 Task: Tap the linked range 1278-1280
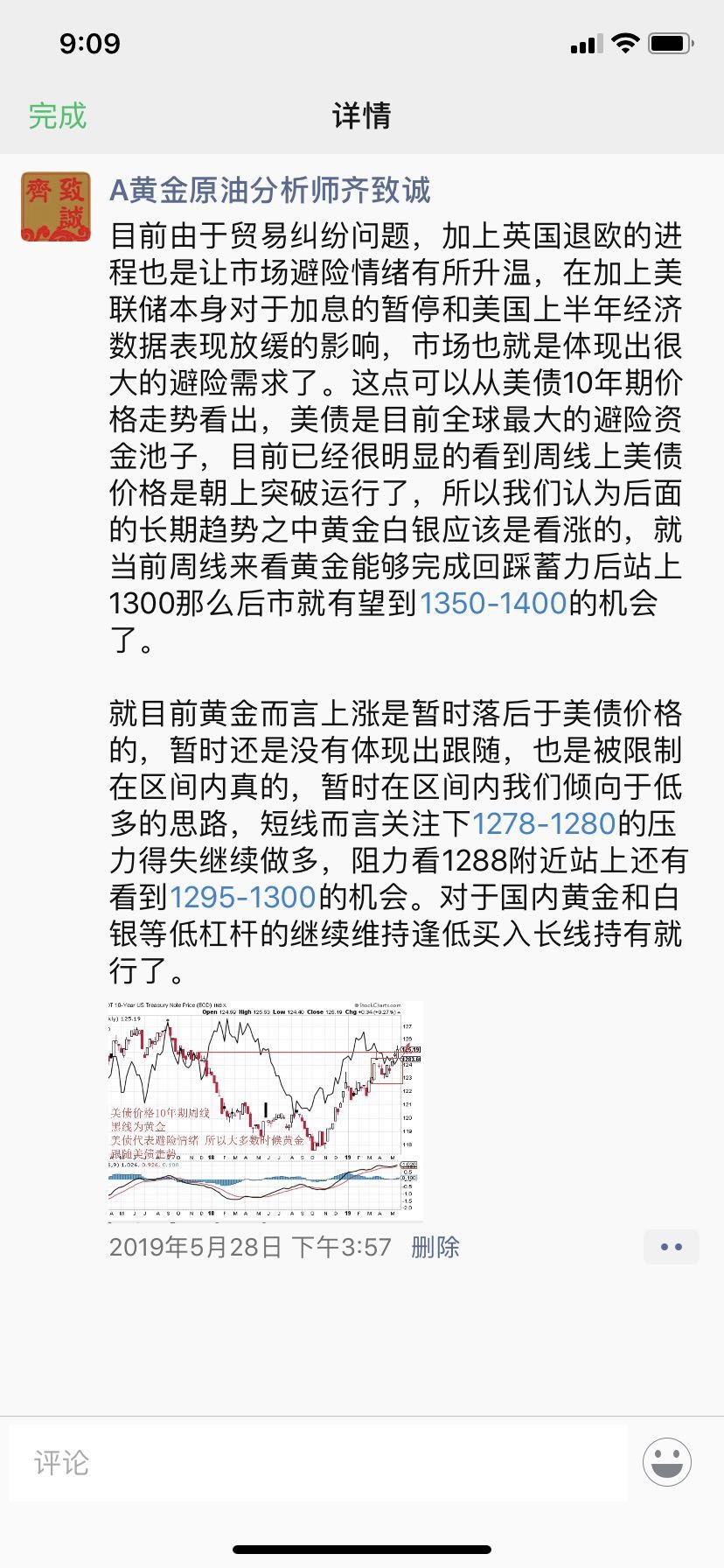pos(544,823)
